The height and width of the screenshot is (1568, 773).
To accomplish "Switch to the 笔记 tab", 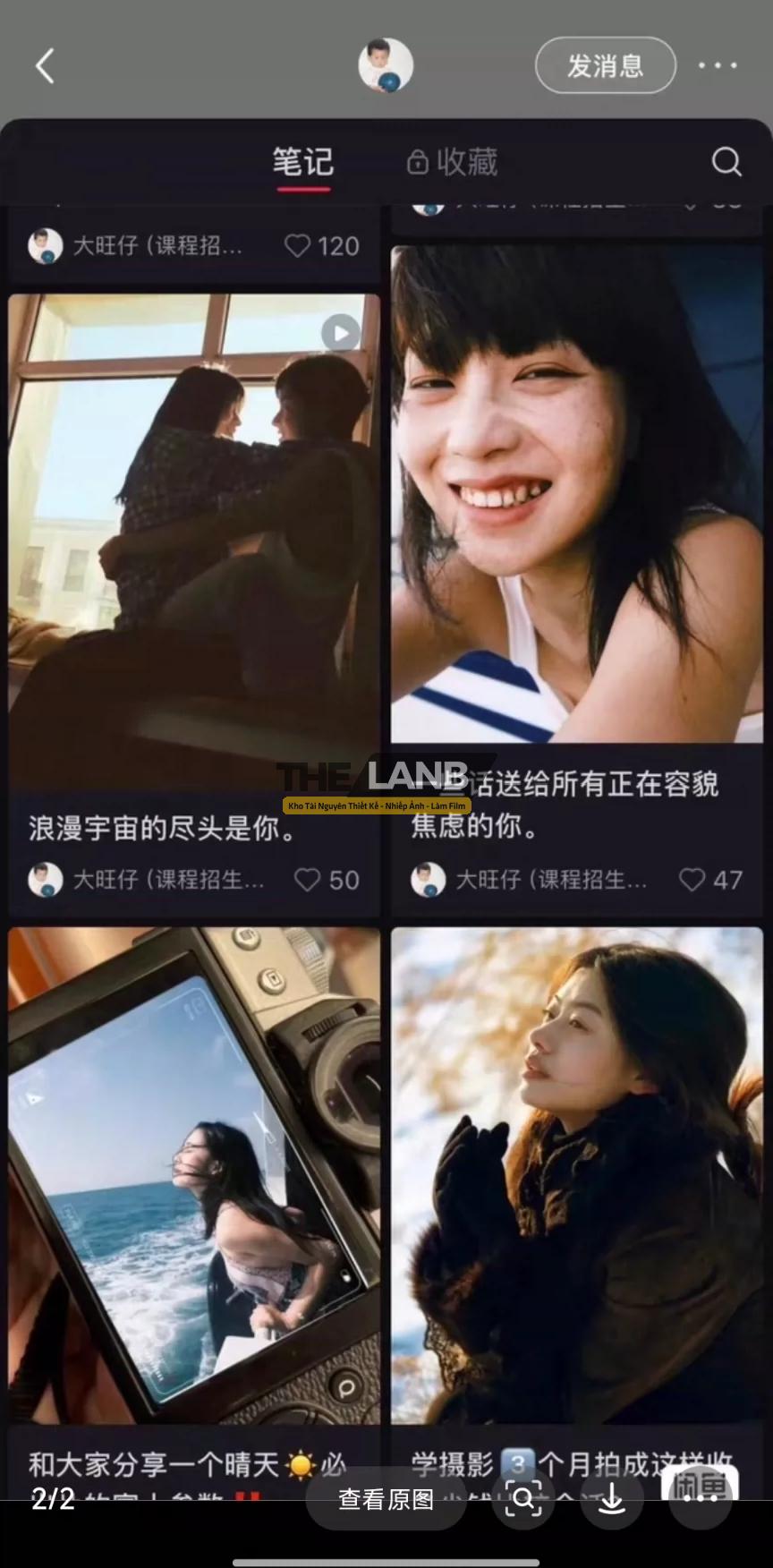I will click(x=303, y=162).
